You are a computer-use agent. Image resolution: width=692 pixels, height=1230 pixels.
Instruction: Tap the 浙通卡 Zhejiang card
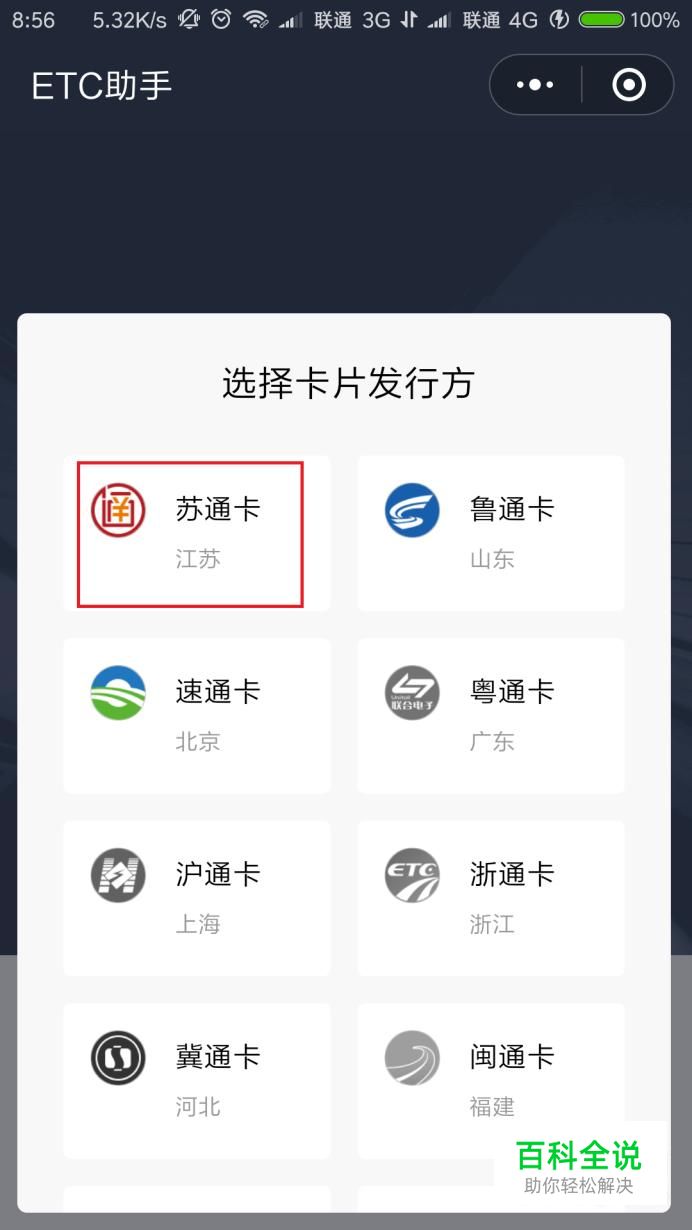[491, 898]
